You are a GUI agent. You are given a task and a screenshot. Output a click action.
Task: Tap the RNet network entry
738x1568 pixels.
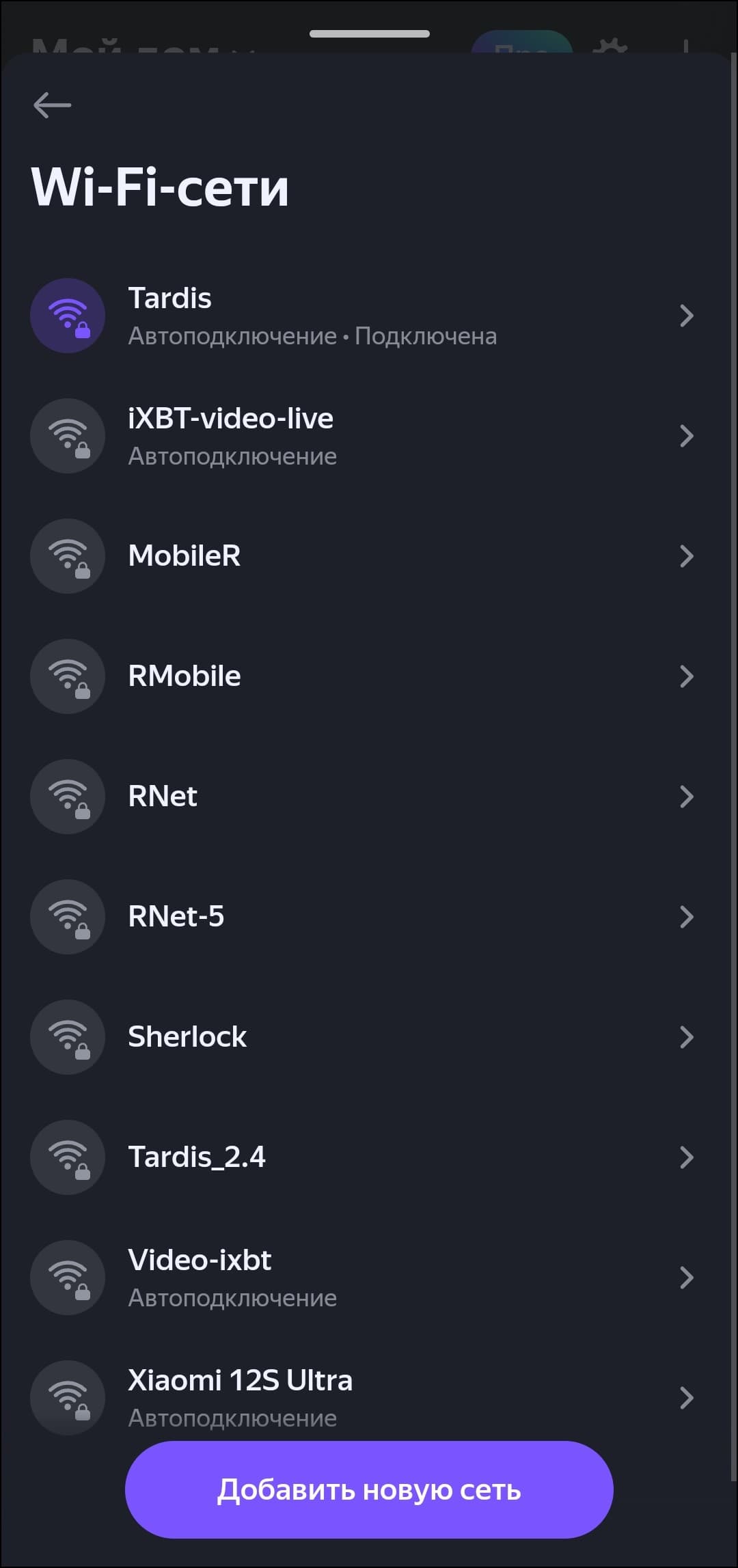362,797
